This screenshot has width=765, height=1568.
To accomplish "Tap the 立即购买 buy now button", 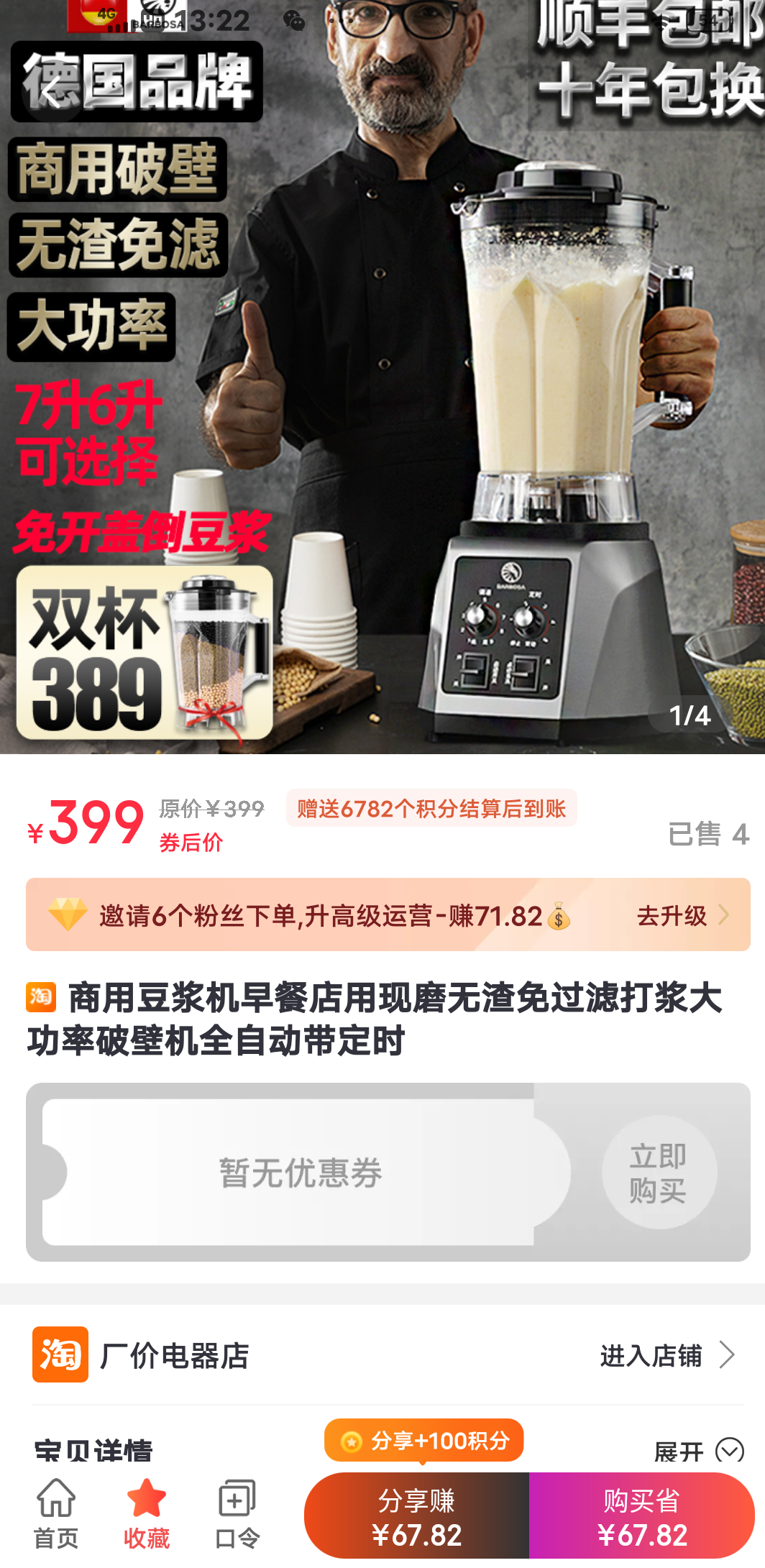I will [x=659, y=1172].
